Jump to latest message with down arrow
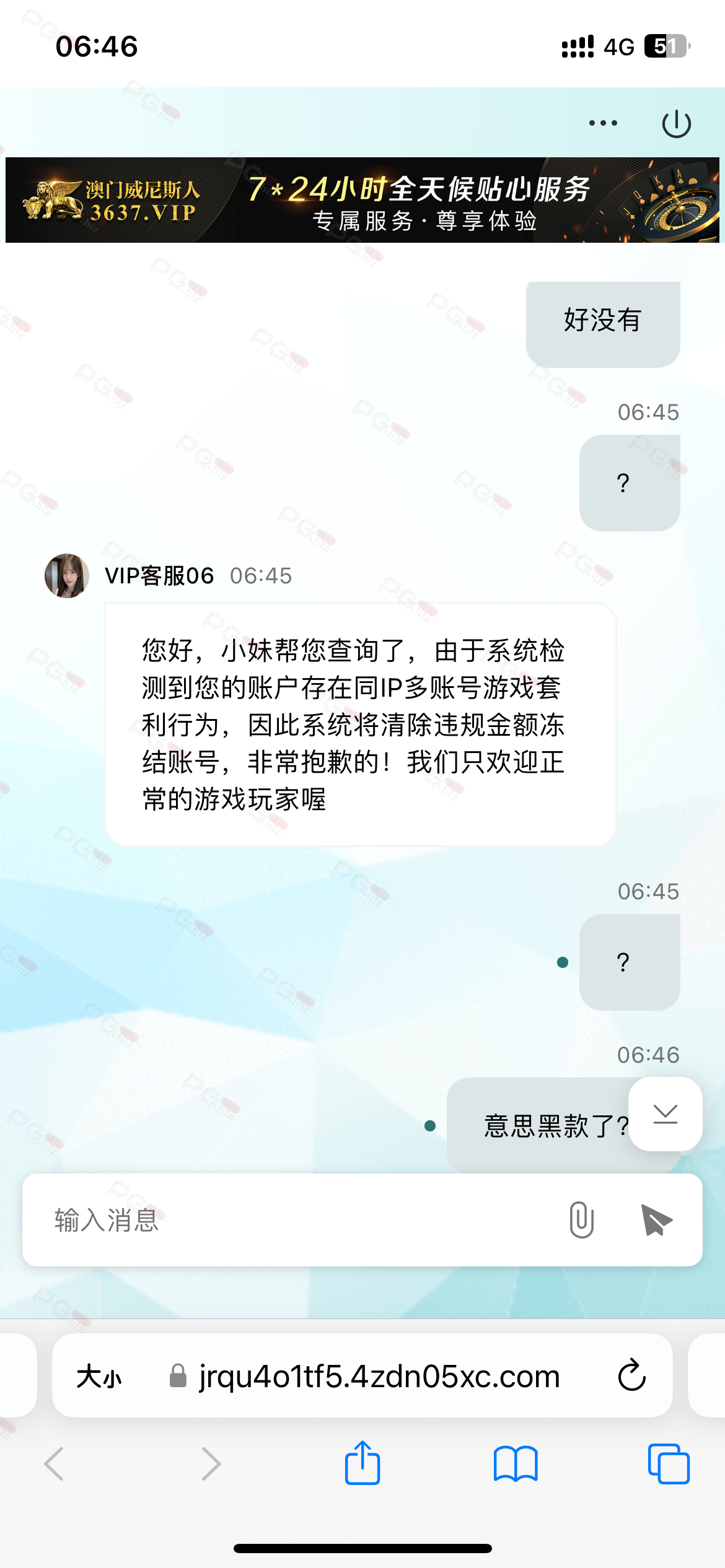Viewport: 725px width, 1568px height. click(x=666, y=1114)
